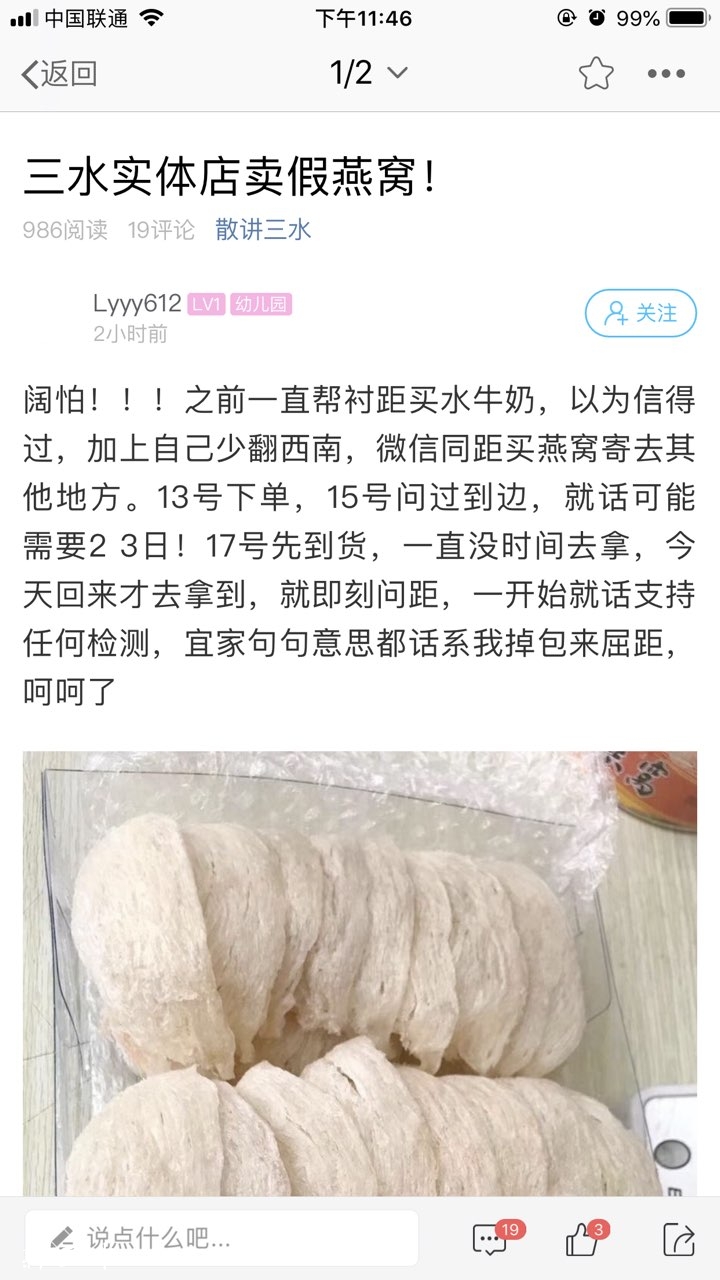Tap the 说点什么吧 comment field
This screenshot has height=1280, width=720.
coord(222,1238)
